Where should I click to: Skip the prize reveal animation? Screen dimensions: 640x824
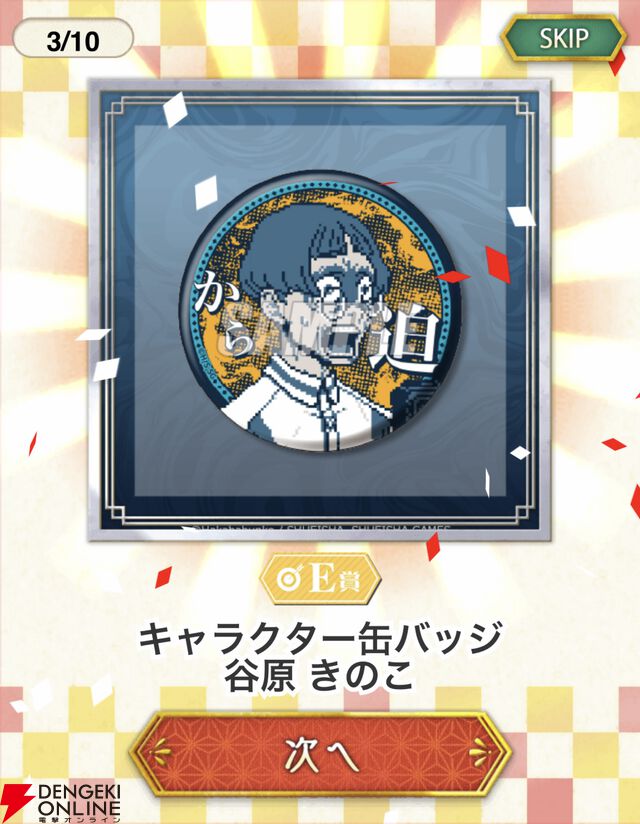coord(562,39)
